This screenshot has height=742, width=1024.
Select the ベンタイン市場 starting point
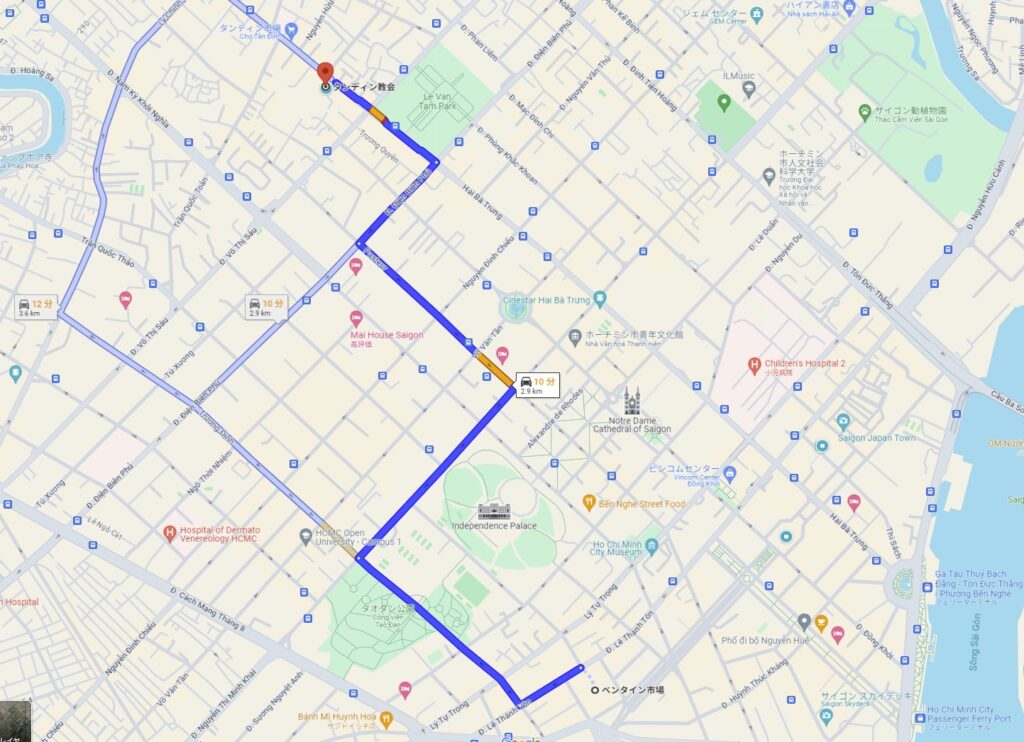pyautogui.click(x=596, y=690)
